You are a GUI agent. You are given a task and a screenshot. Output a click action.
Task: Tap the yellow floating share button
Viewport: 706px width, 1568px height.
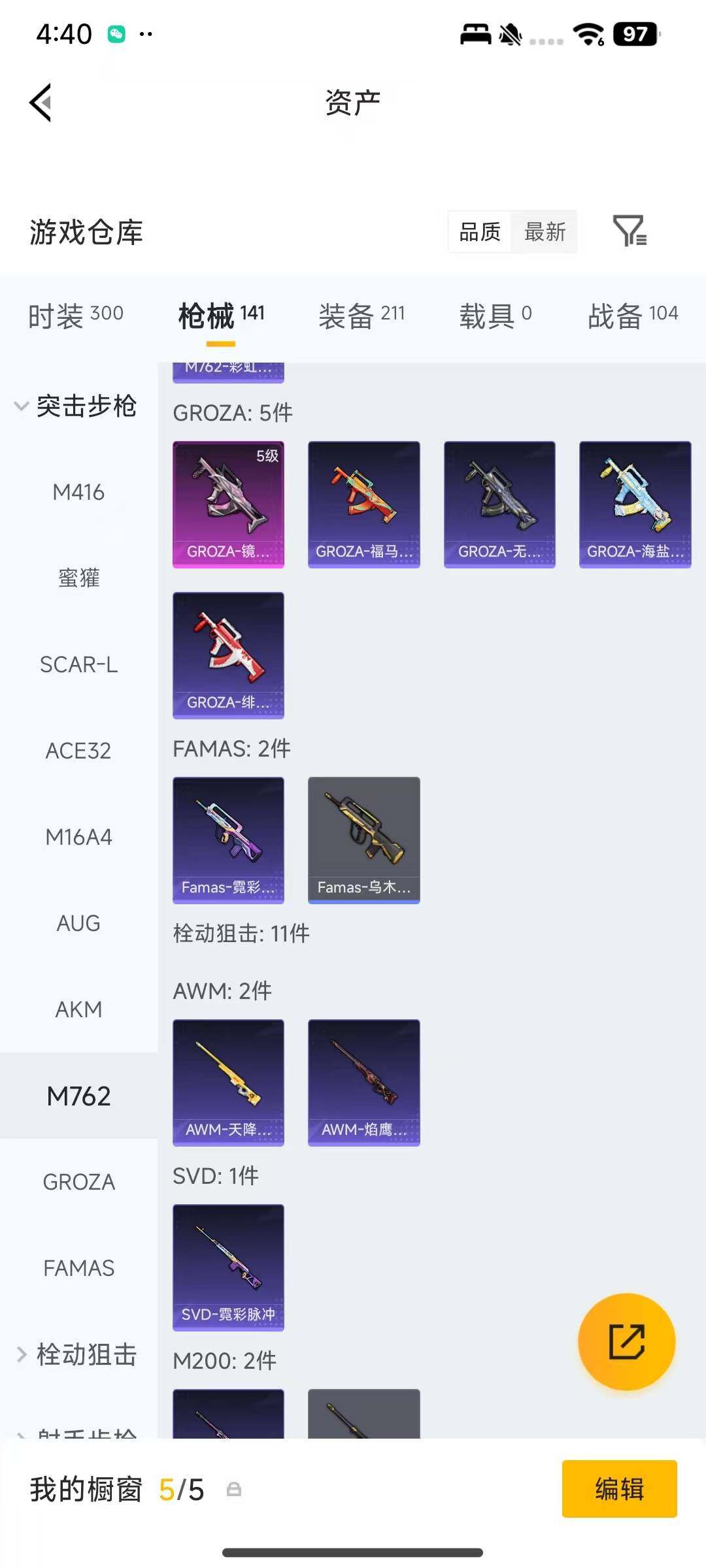tap(626, 1341)
